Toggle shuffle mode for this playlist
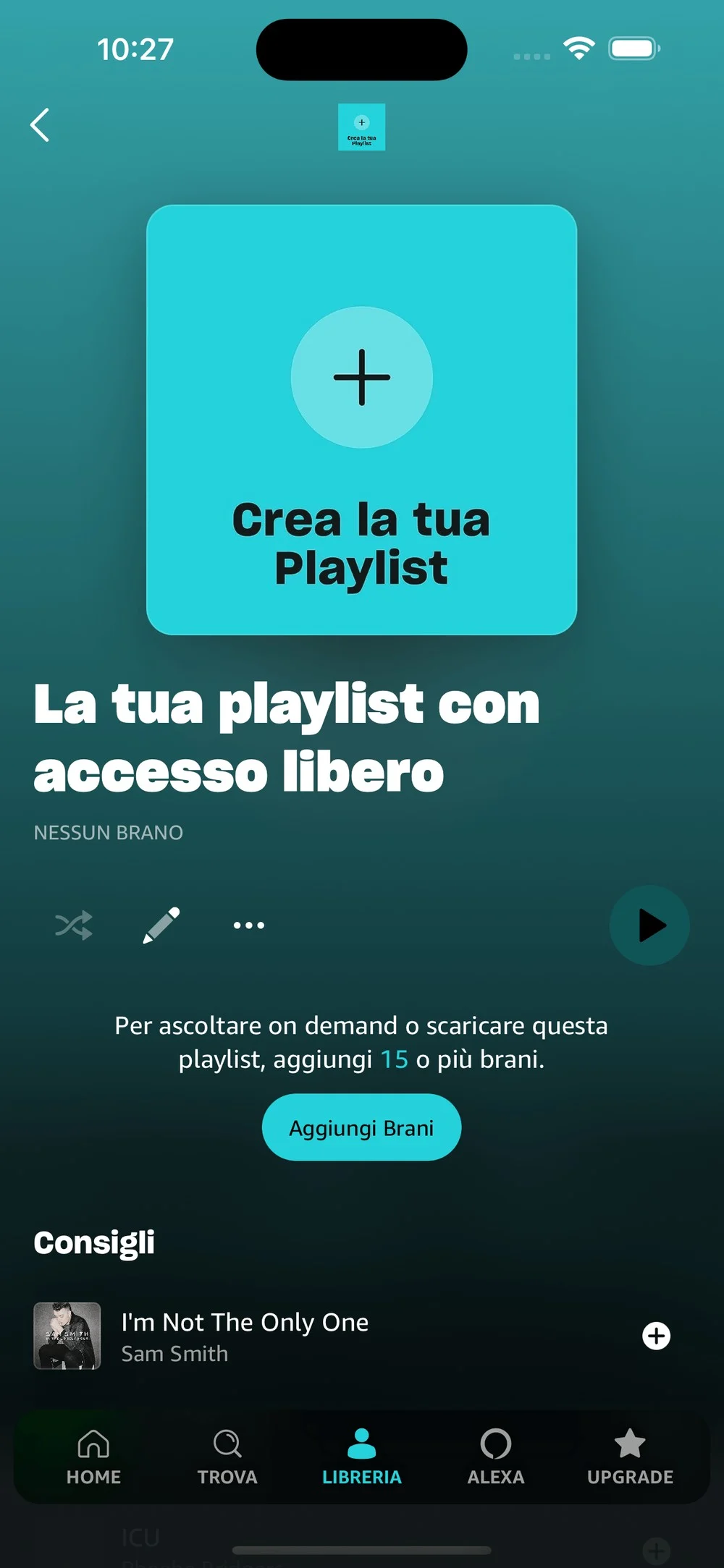Viewport: 724px width, 1568px height. (74, 925)
